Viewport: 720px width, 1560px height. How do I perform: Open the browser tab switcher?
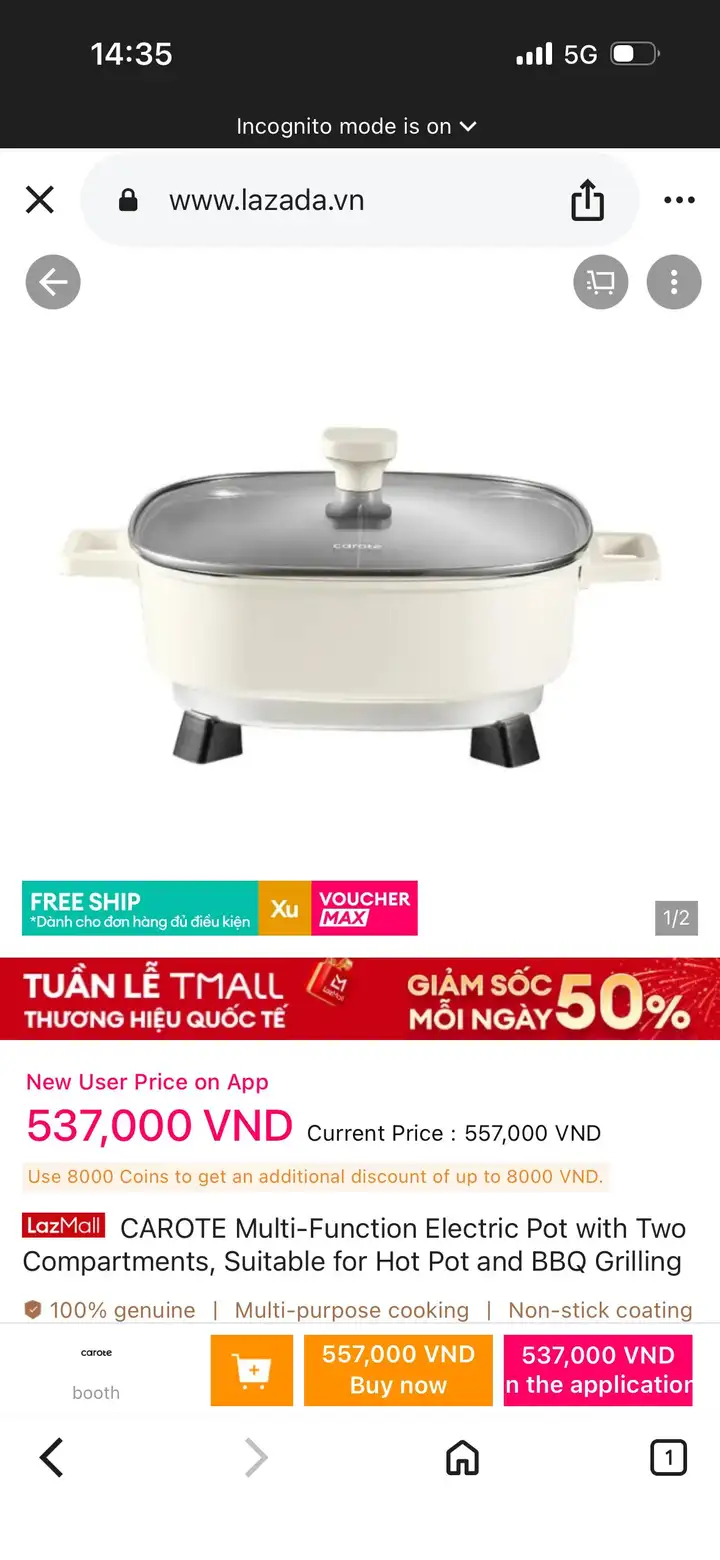coord(668,1458)
